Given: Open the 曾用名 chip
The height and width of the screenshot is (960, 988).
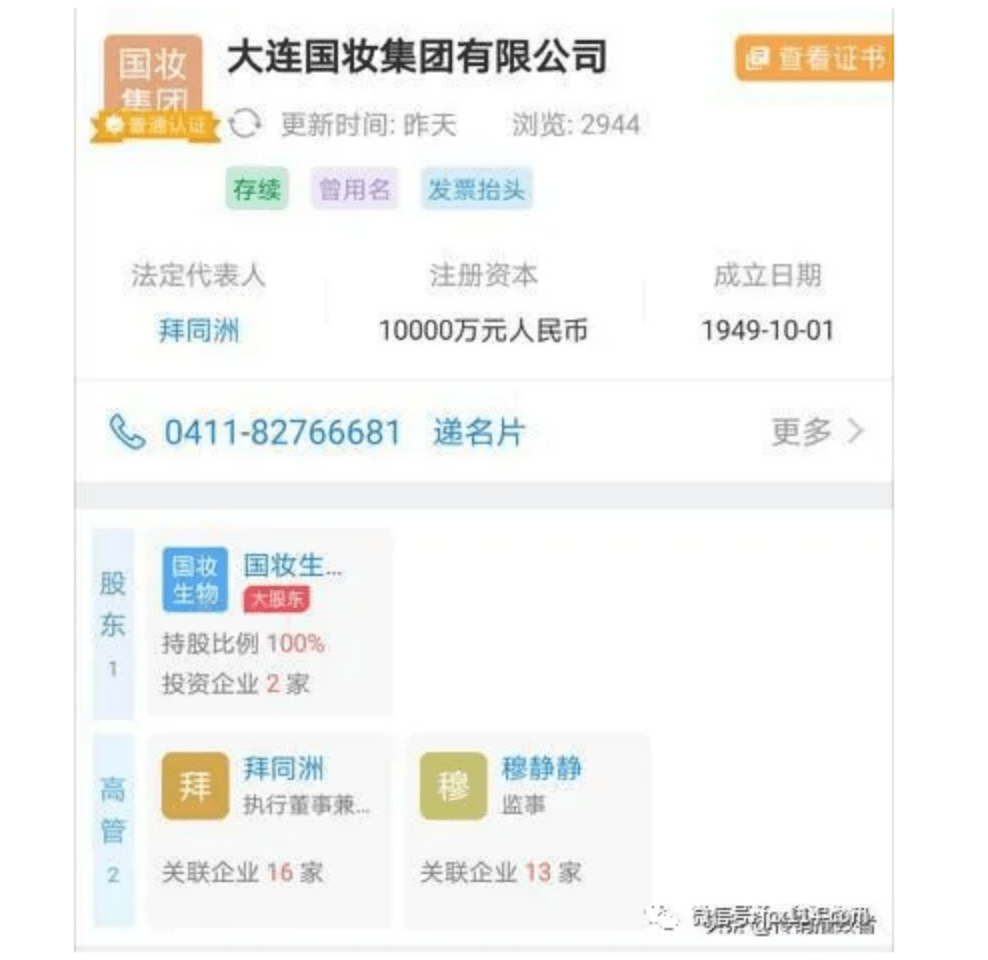Looking at the screenshot, I should click(x=354, y=190).
